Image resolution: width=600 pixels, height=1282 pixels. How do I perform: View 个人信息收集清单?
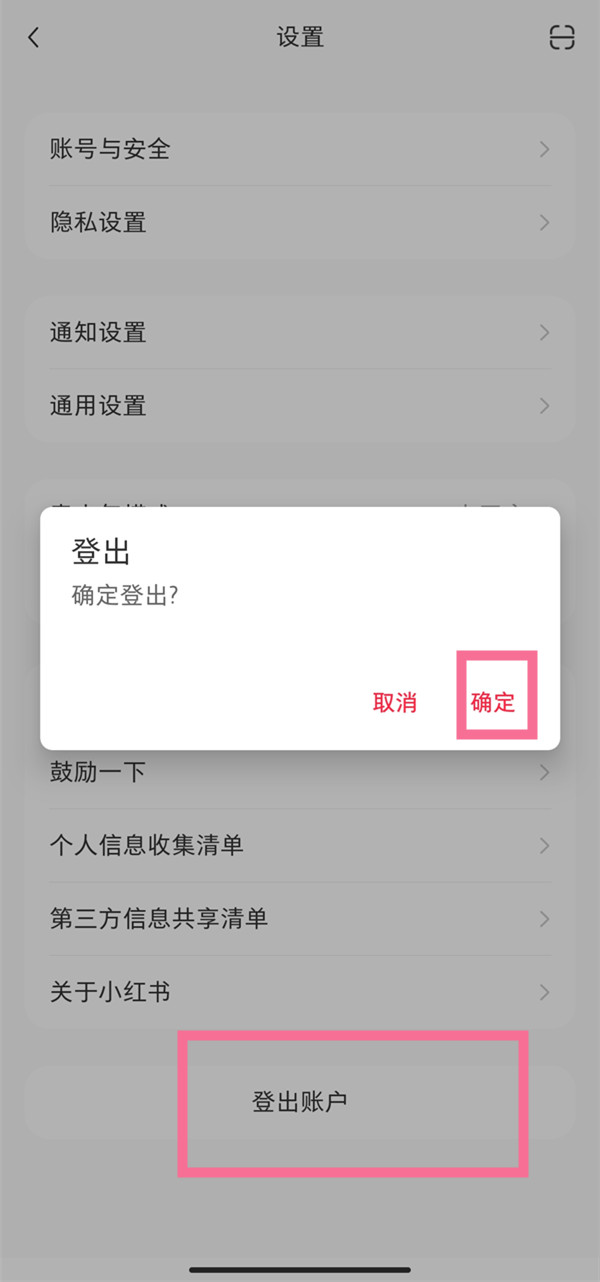coord(300,846)
